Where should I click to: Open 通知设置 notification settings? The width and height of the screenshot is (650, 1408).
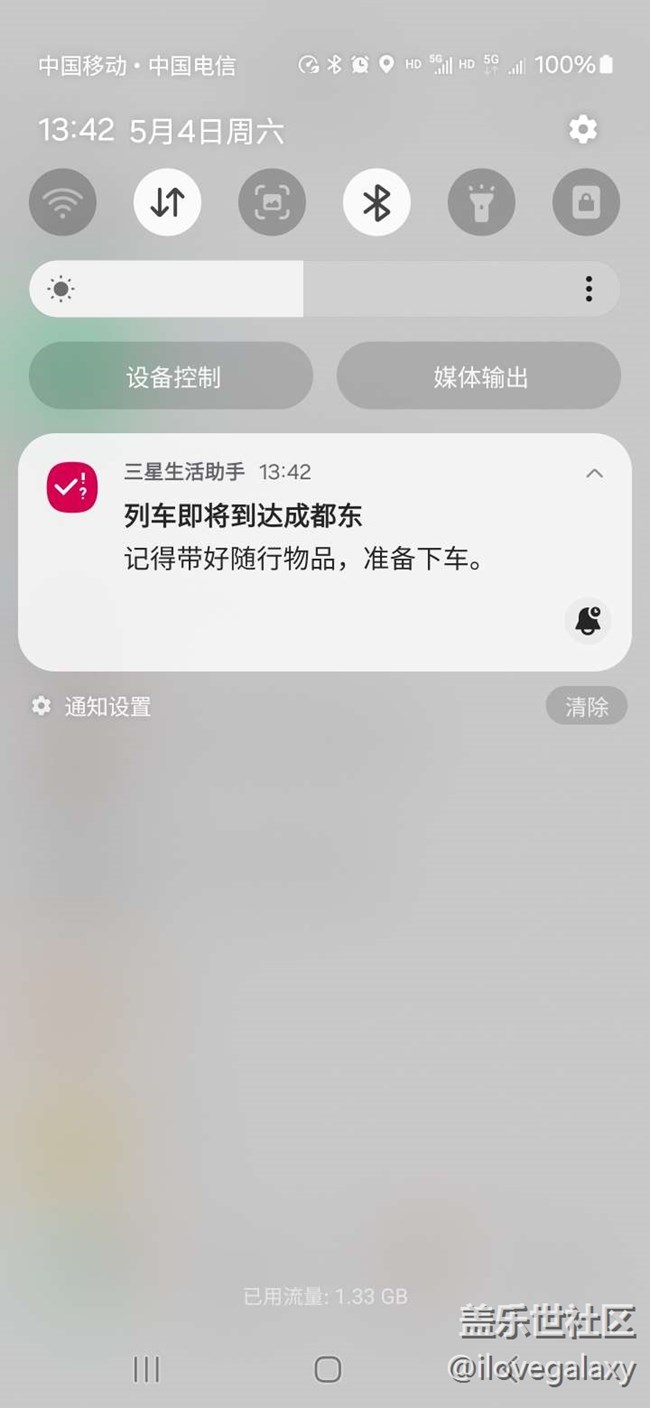pyautogui.click(x=92, y=706)
